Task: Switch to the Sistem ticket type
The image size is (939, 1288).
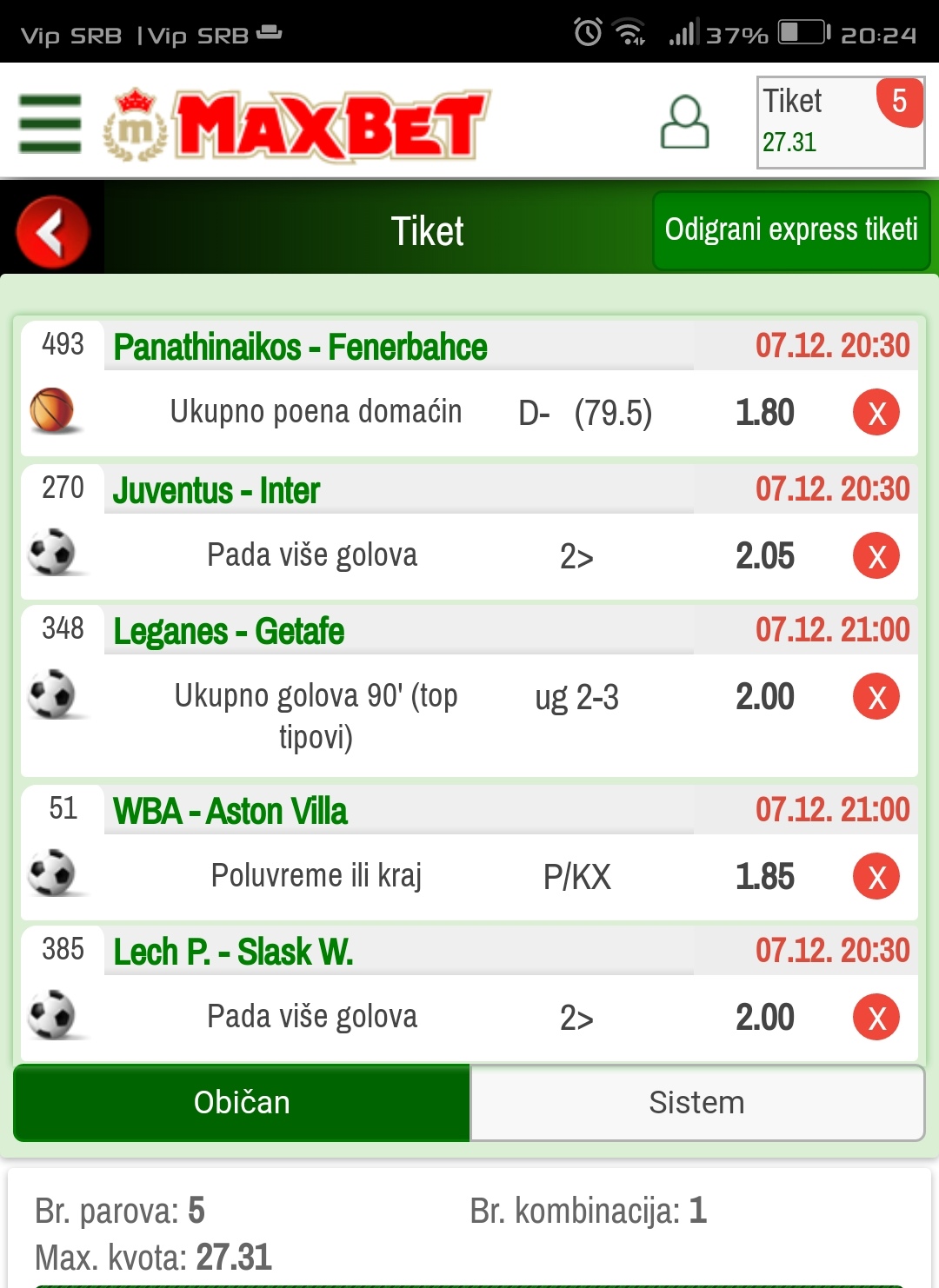Action: pos(696,1102)
